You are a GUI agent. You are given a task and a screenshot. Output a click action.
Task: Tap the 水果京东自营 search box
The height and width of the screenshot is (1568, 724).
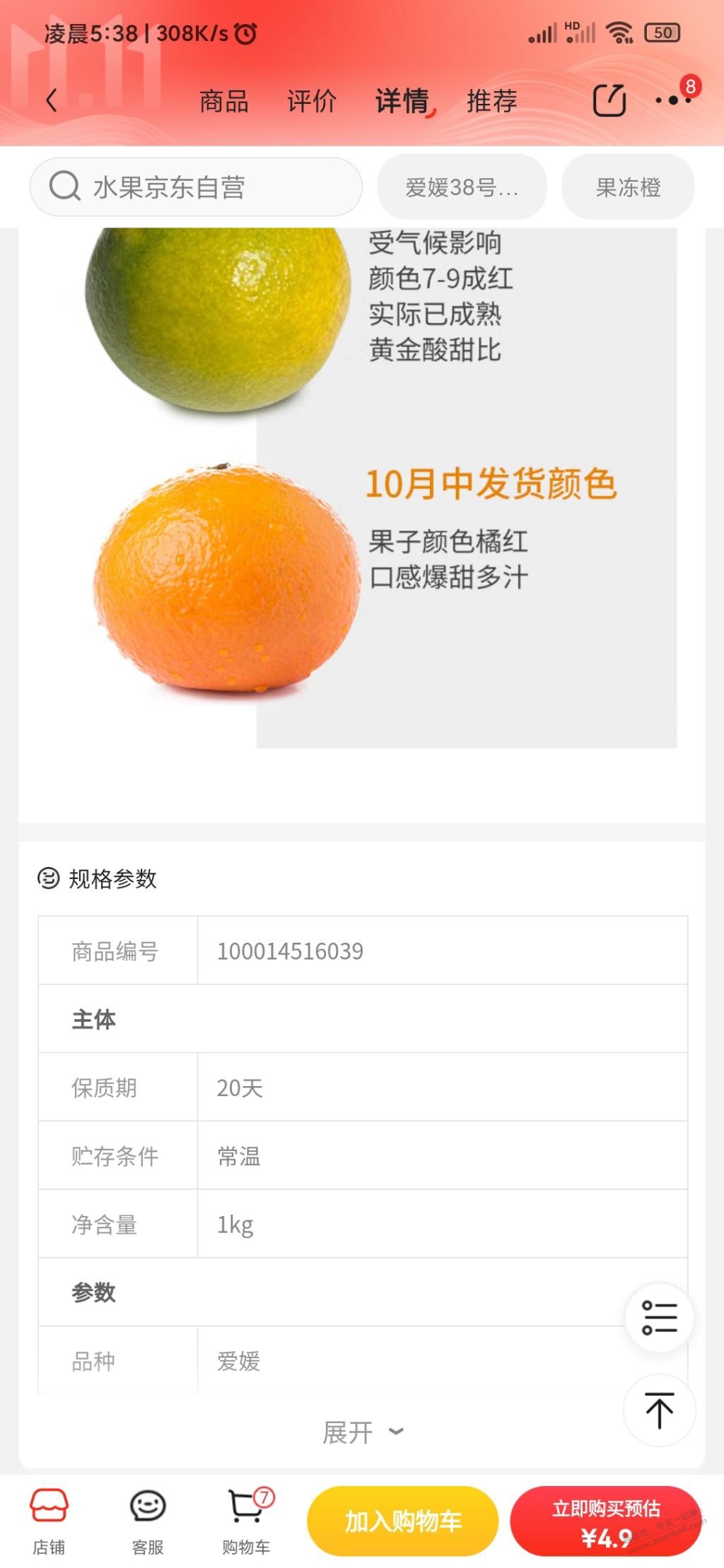(196, 187)
